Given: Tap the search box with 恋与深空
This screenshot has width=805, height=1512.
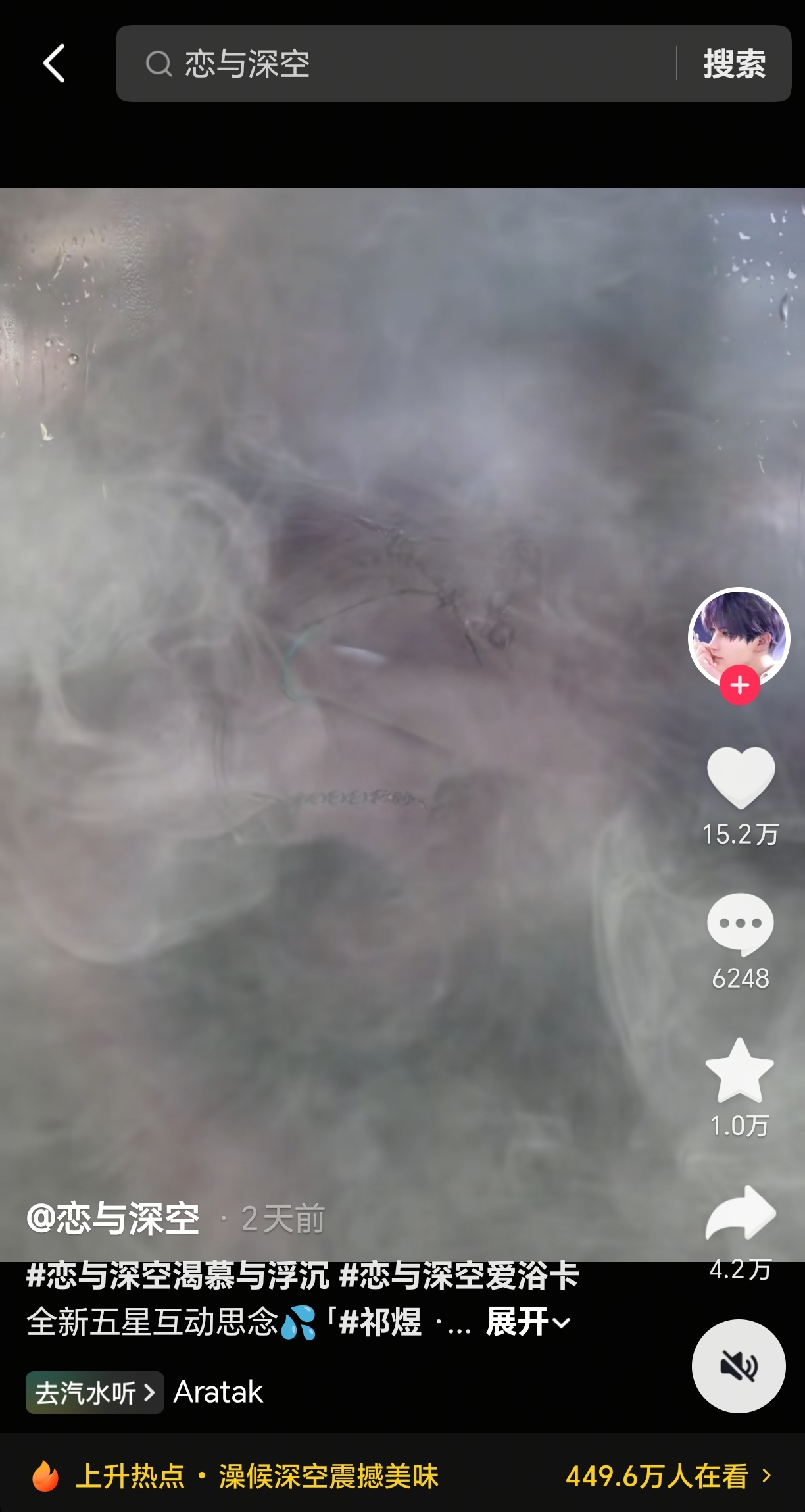Looking at the screenshot, I should pos(396,64).
